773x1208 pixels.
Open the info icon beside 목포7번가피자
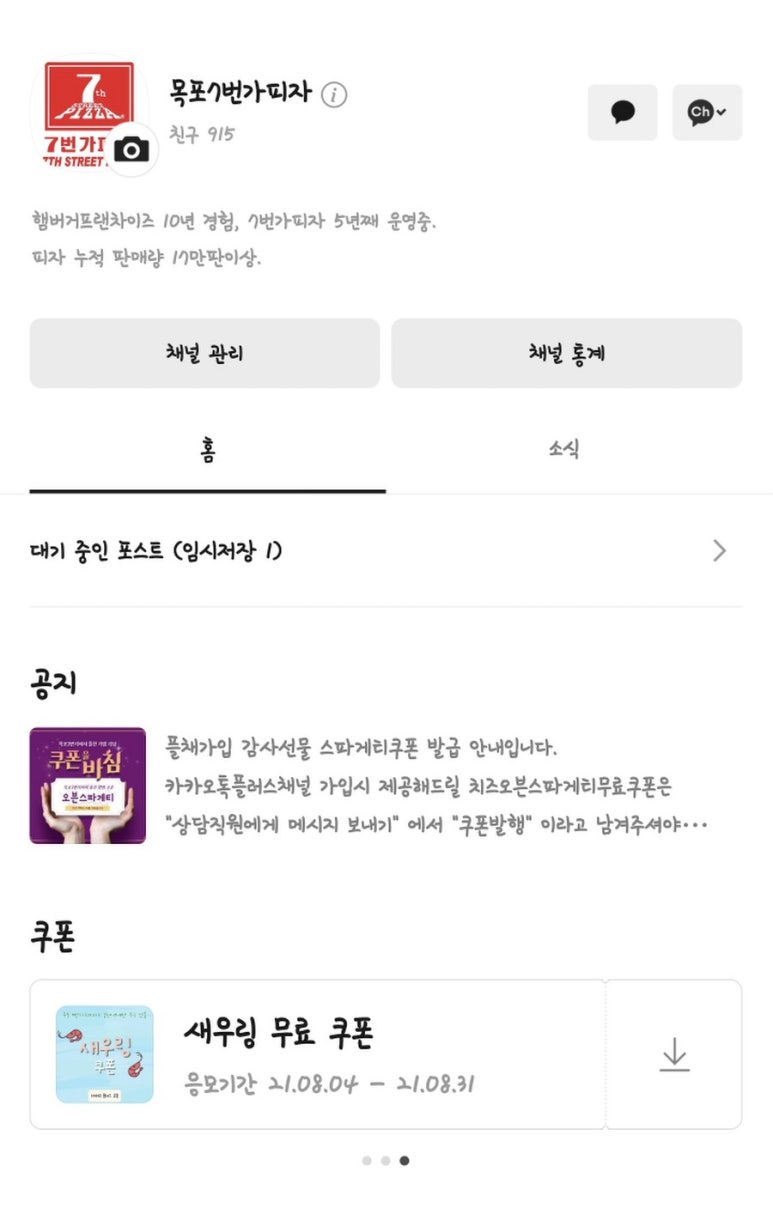(334, 96)
